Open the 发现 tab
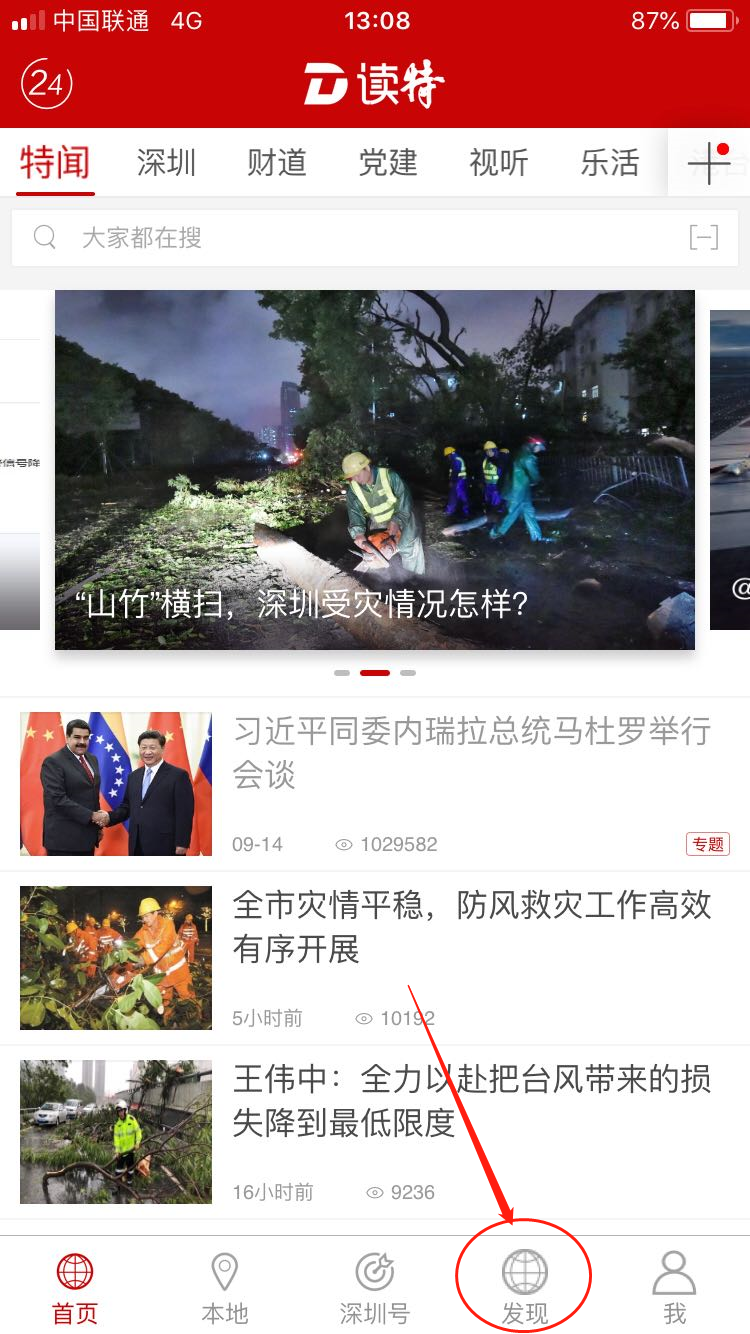 coord(524,1288)
